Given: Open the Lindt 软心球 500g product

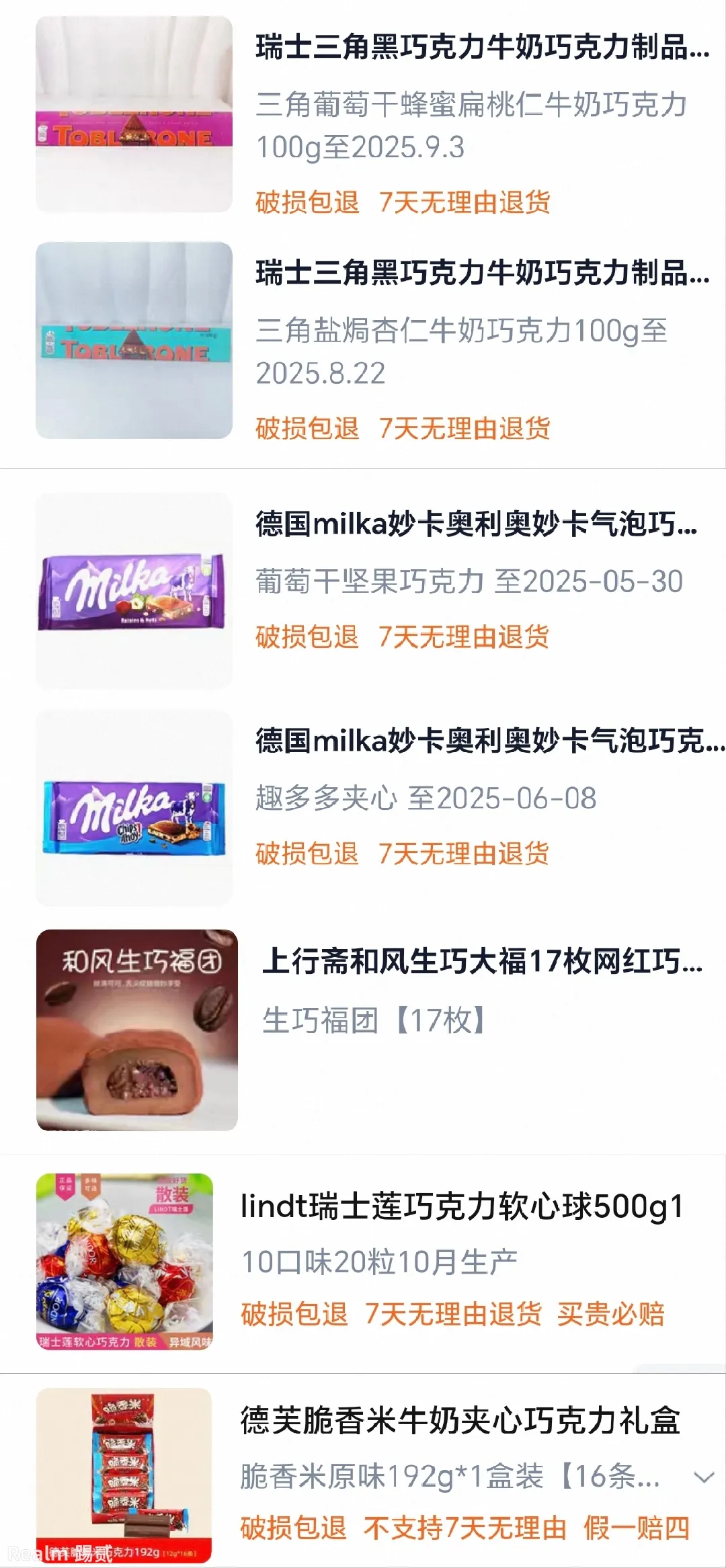Looking at the screenshot, I should coord(462,1206).
